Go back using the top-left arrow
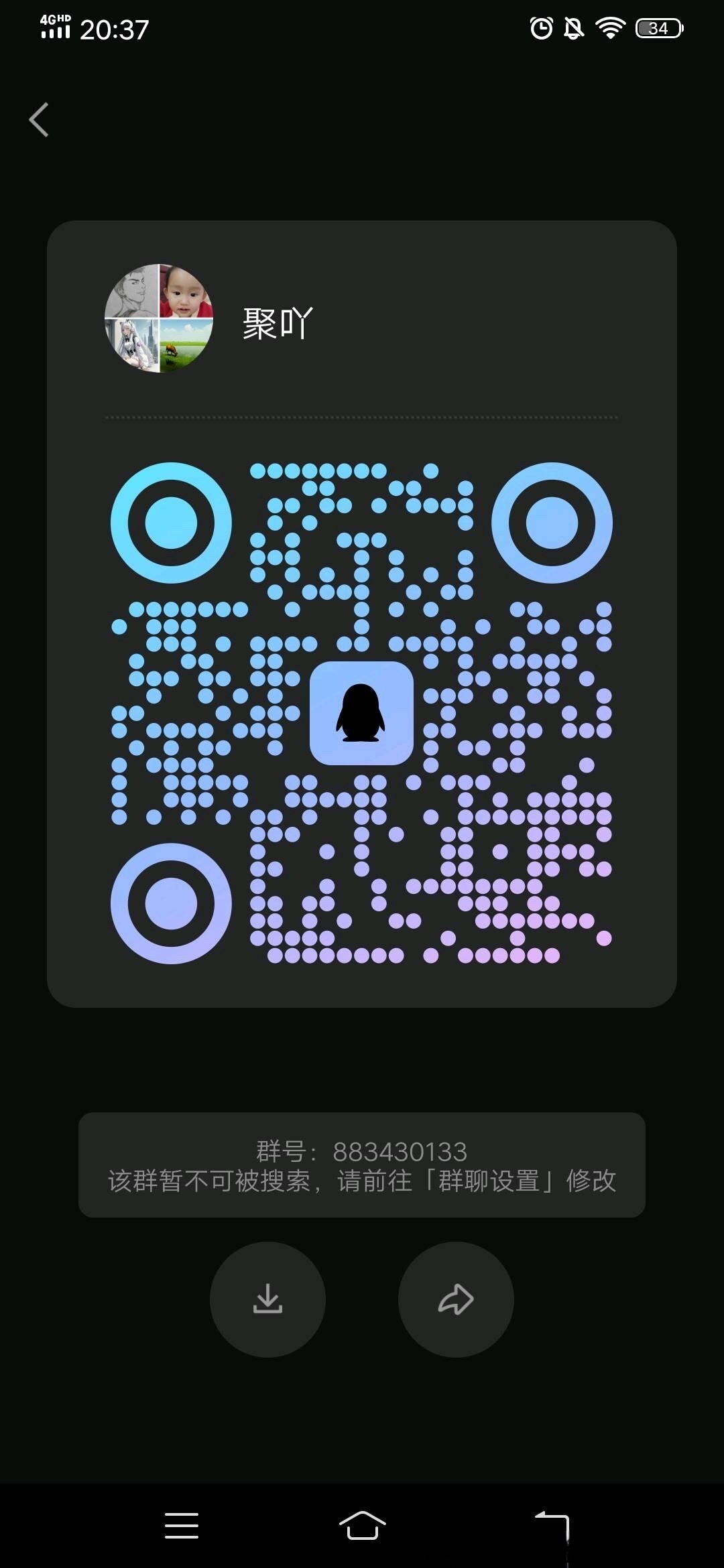 click(x=39, y=120)
